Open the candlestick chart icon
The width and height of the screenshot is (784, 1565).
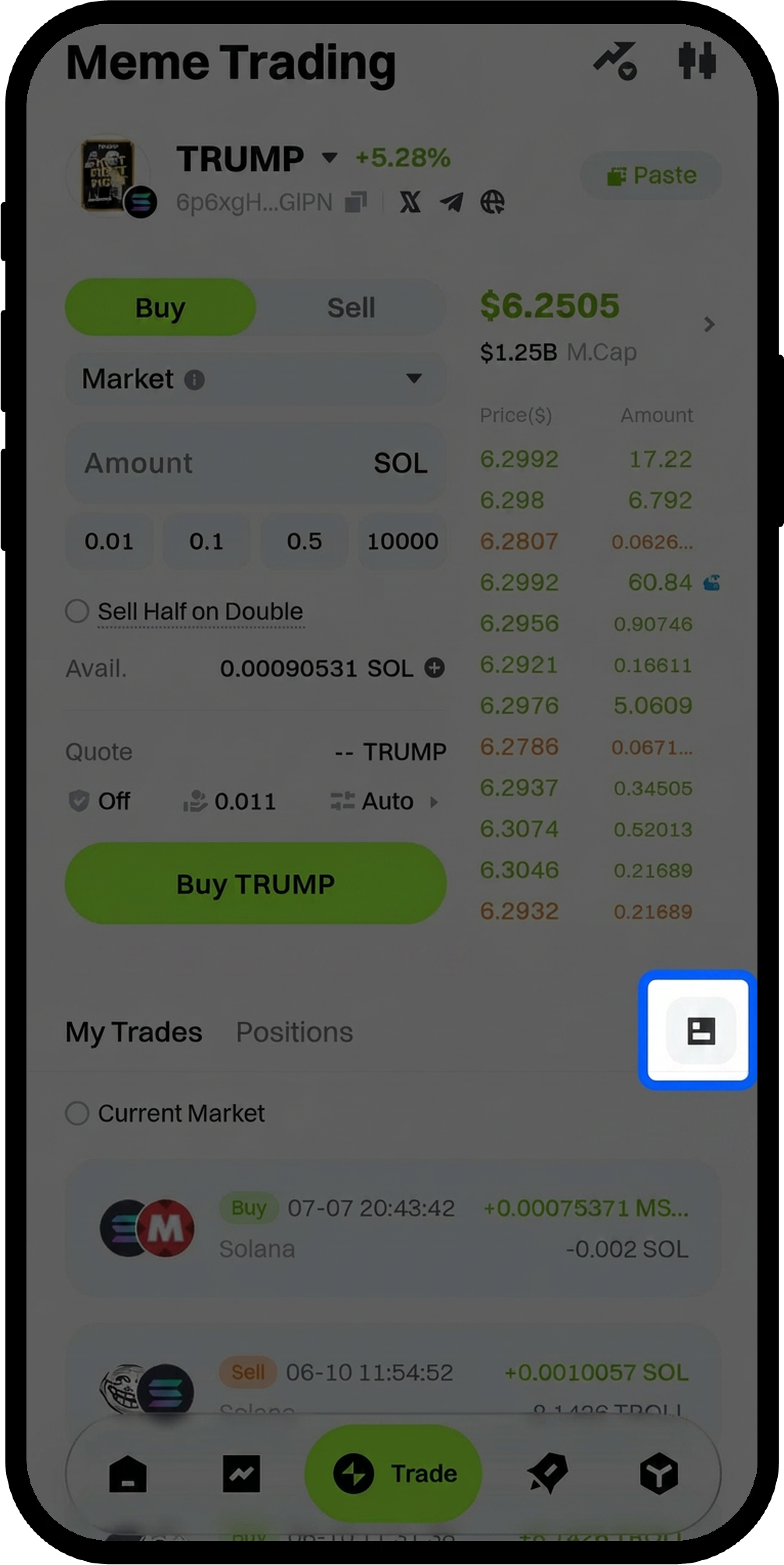point(697,61)
